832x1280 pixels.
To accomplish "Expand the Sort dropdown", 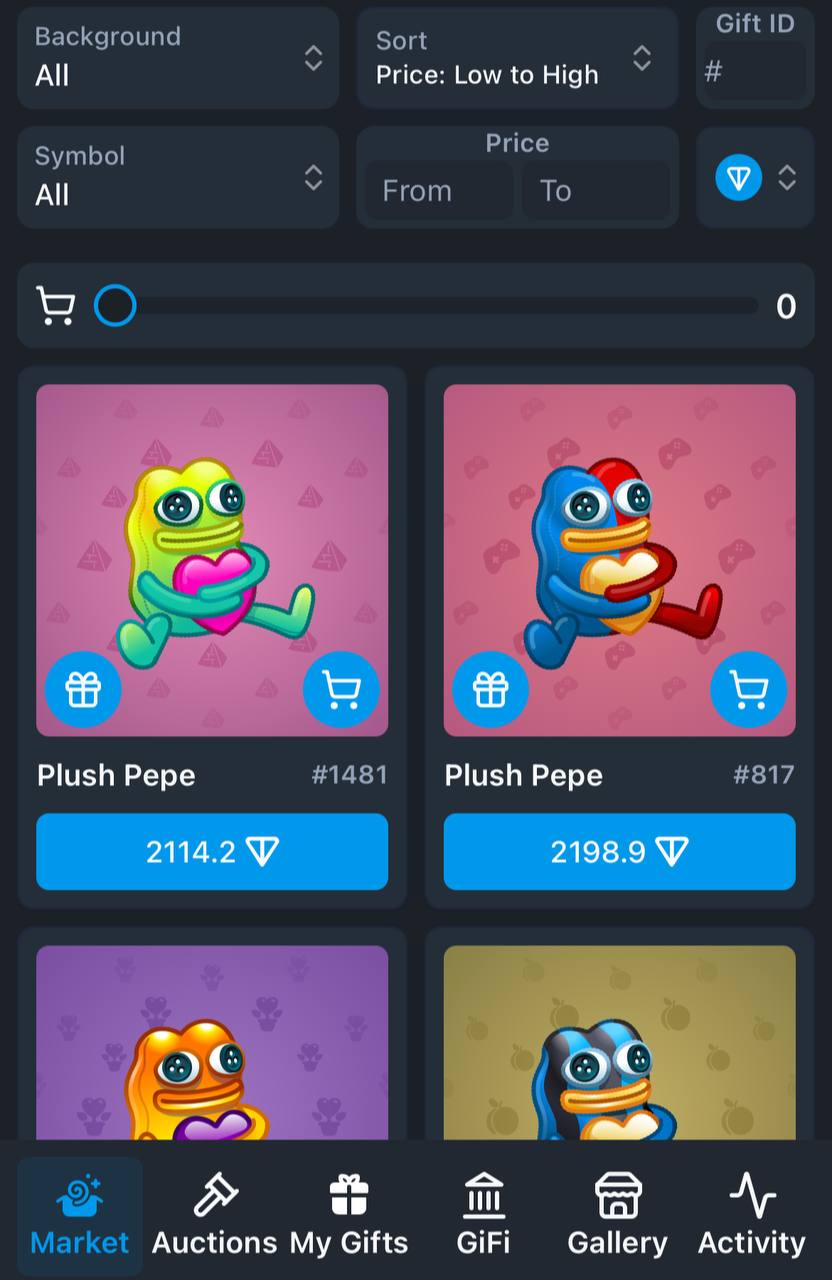I will click(x=516, y=58).
